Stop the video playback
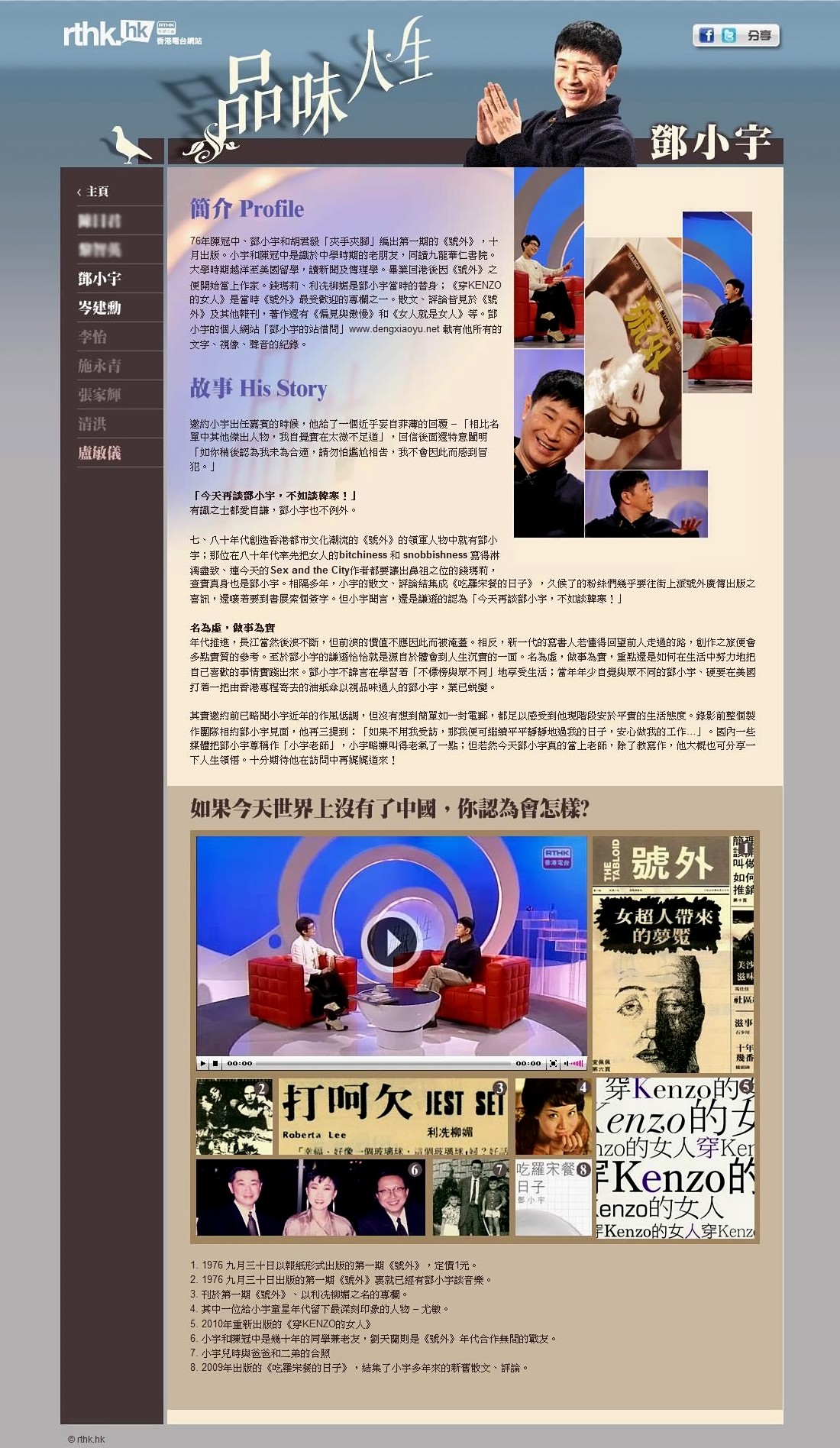The image size is (840, 1448). pos(215,1063)
